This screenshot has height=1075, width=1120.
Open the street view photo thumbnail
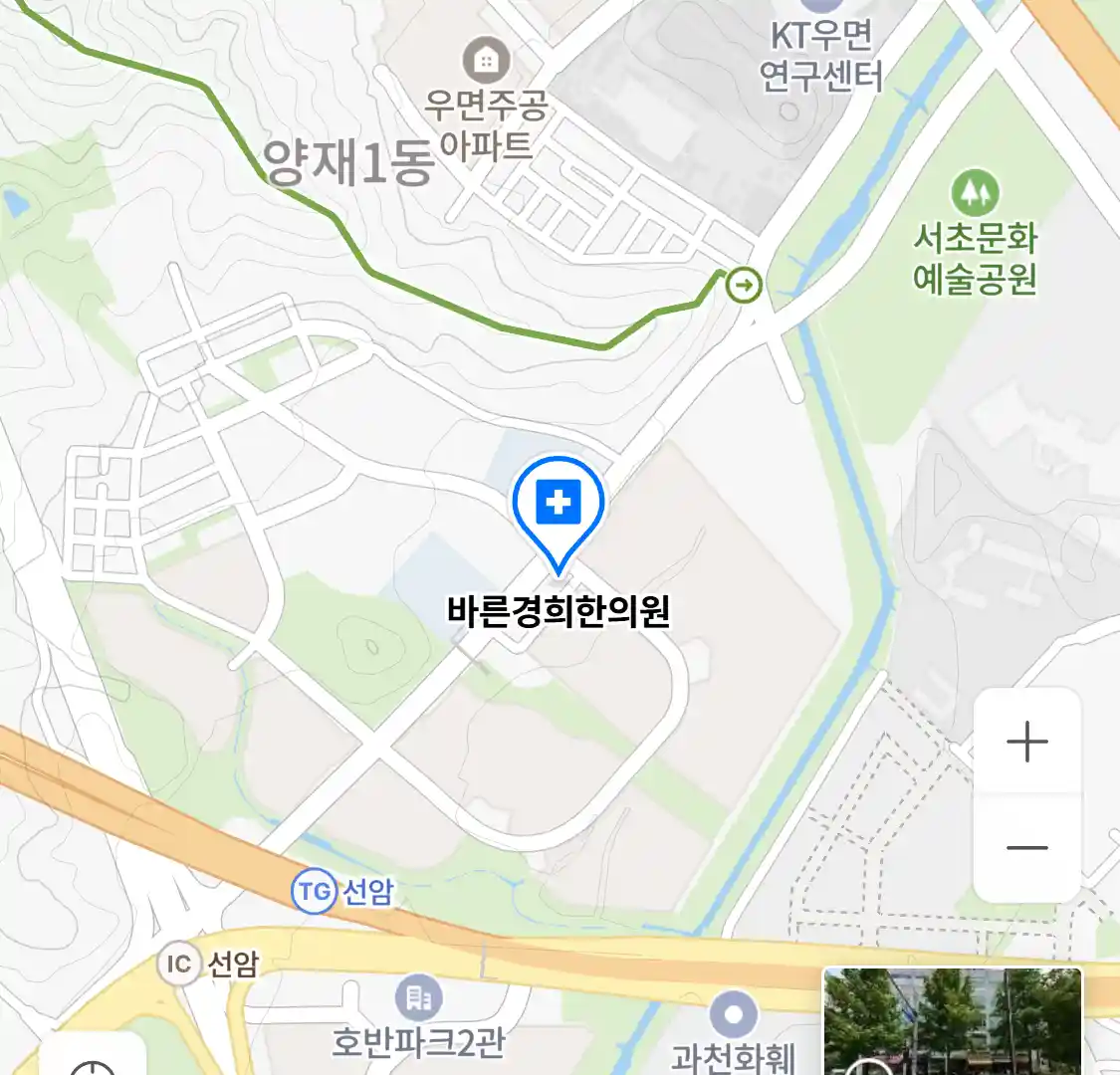[x=952, y=1021]
